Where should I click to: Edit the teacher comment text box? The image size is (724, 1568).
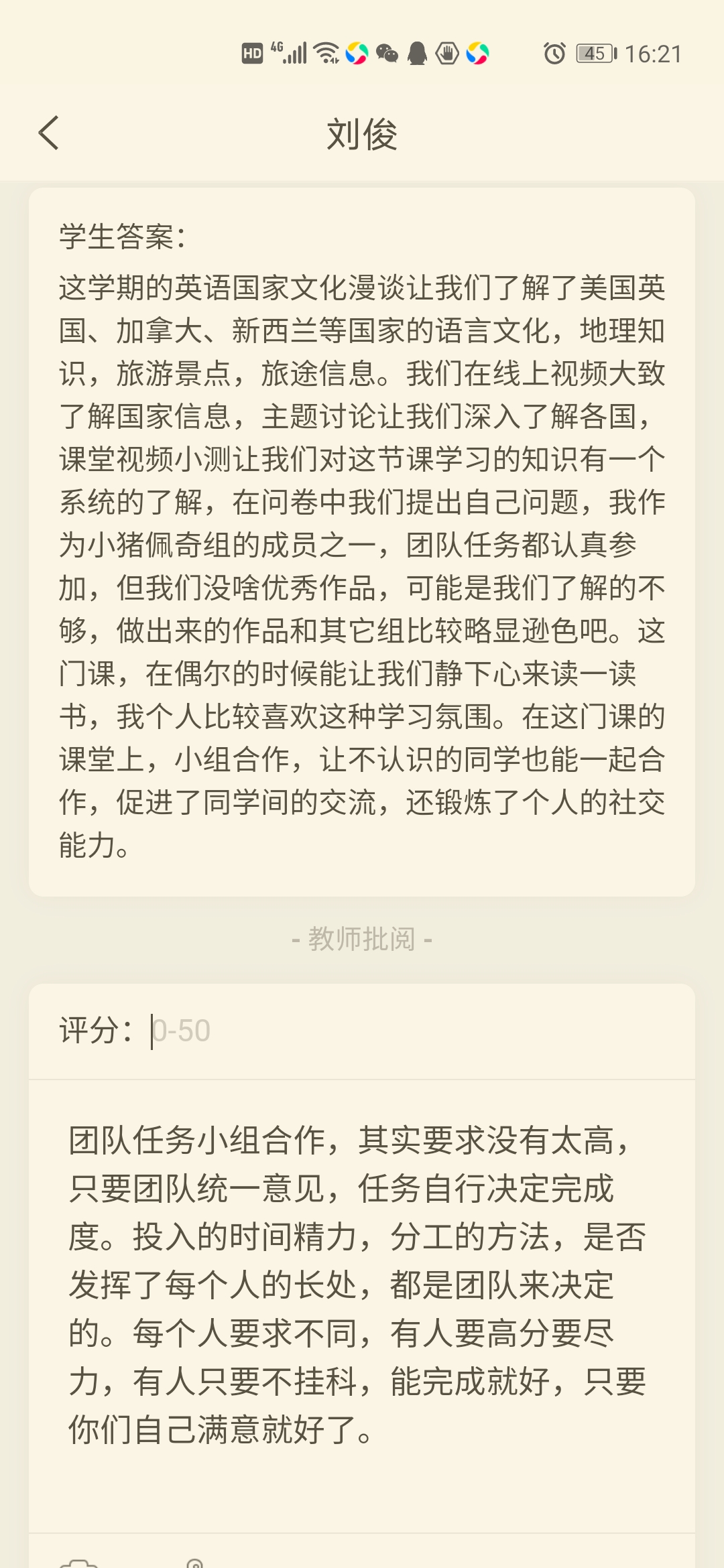click(361, 1287)
